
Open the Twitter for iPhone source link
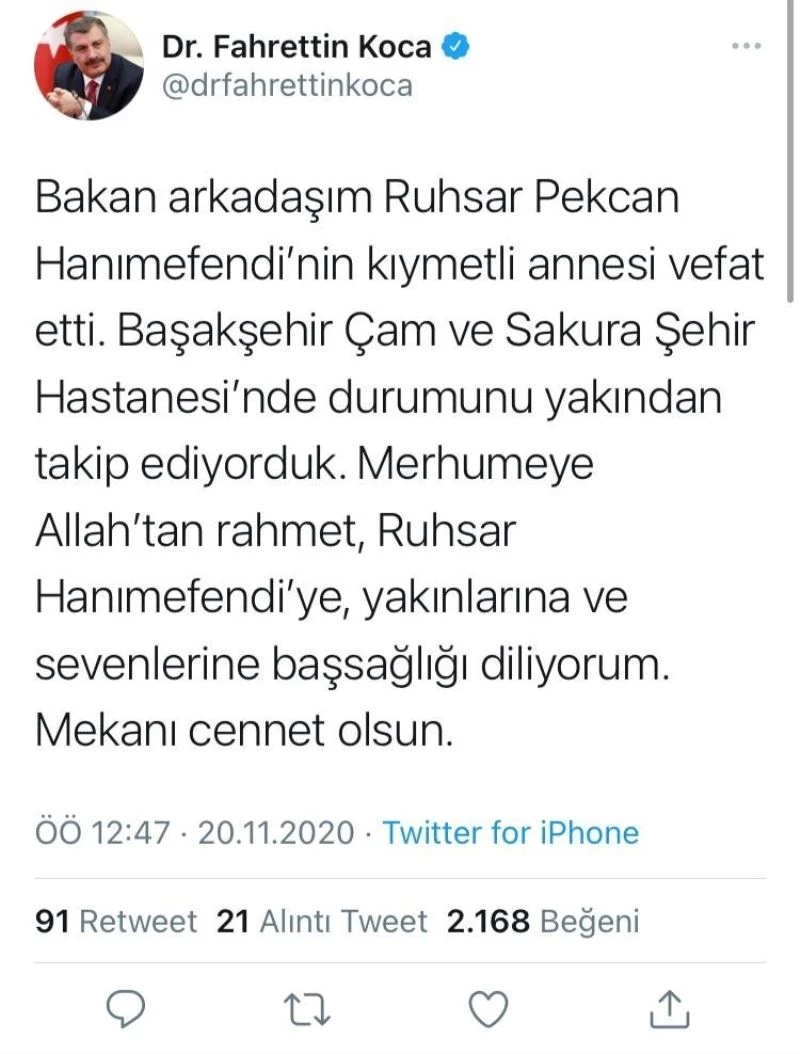(511, 832)
